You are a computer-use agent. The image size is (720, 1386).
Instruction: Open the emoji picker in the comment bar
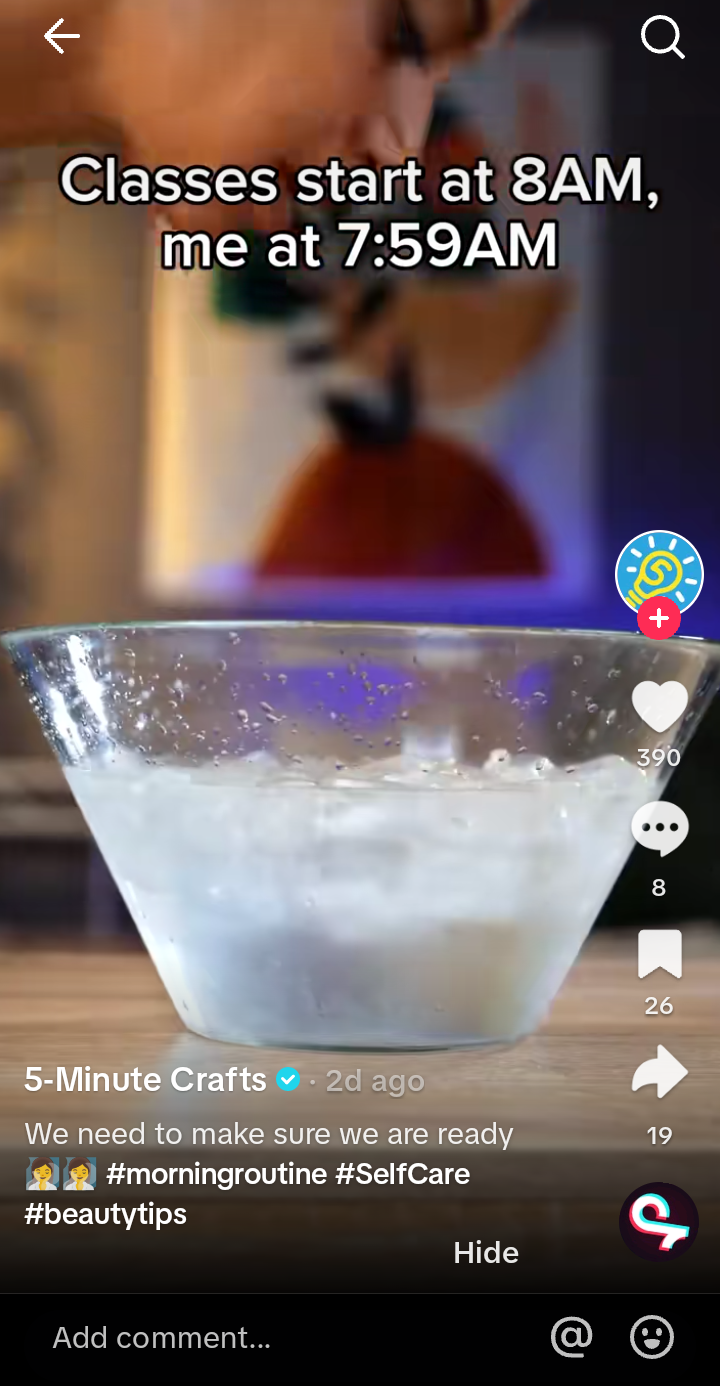tap(651, 1337)
